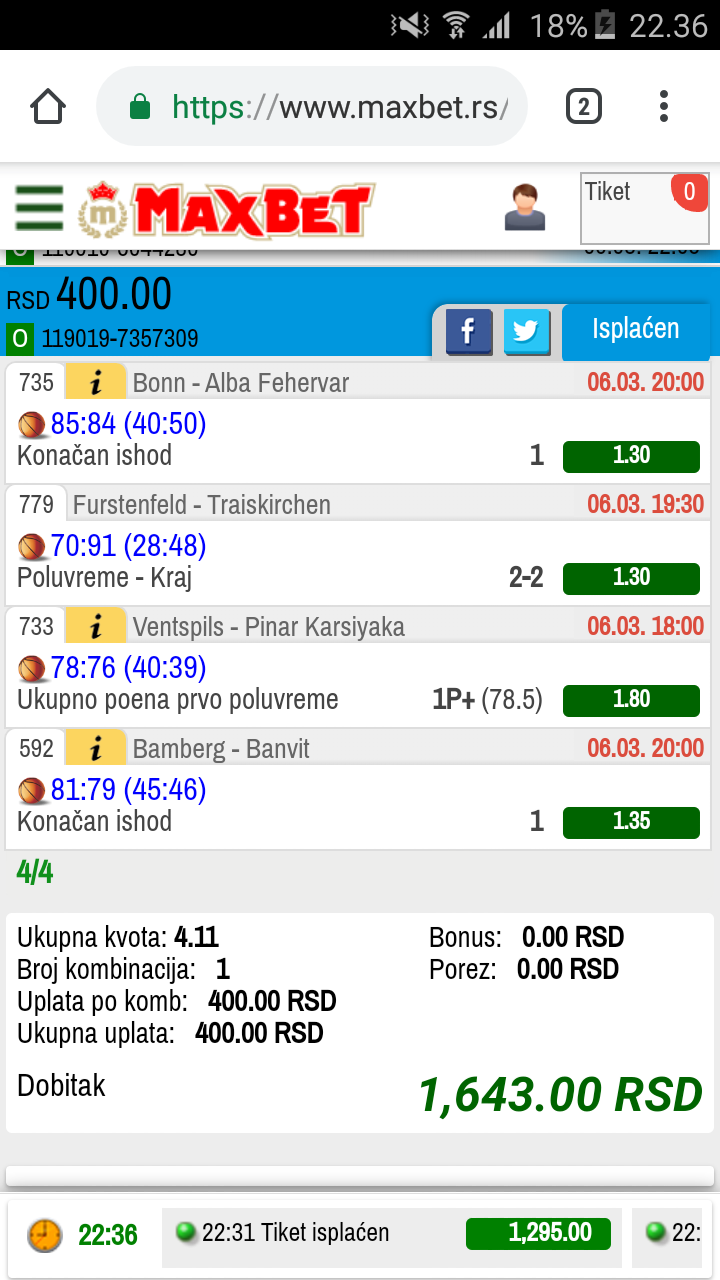Share ticket on Twitter
Screen dimensions: 720x1280
527,331
